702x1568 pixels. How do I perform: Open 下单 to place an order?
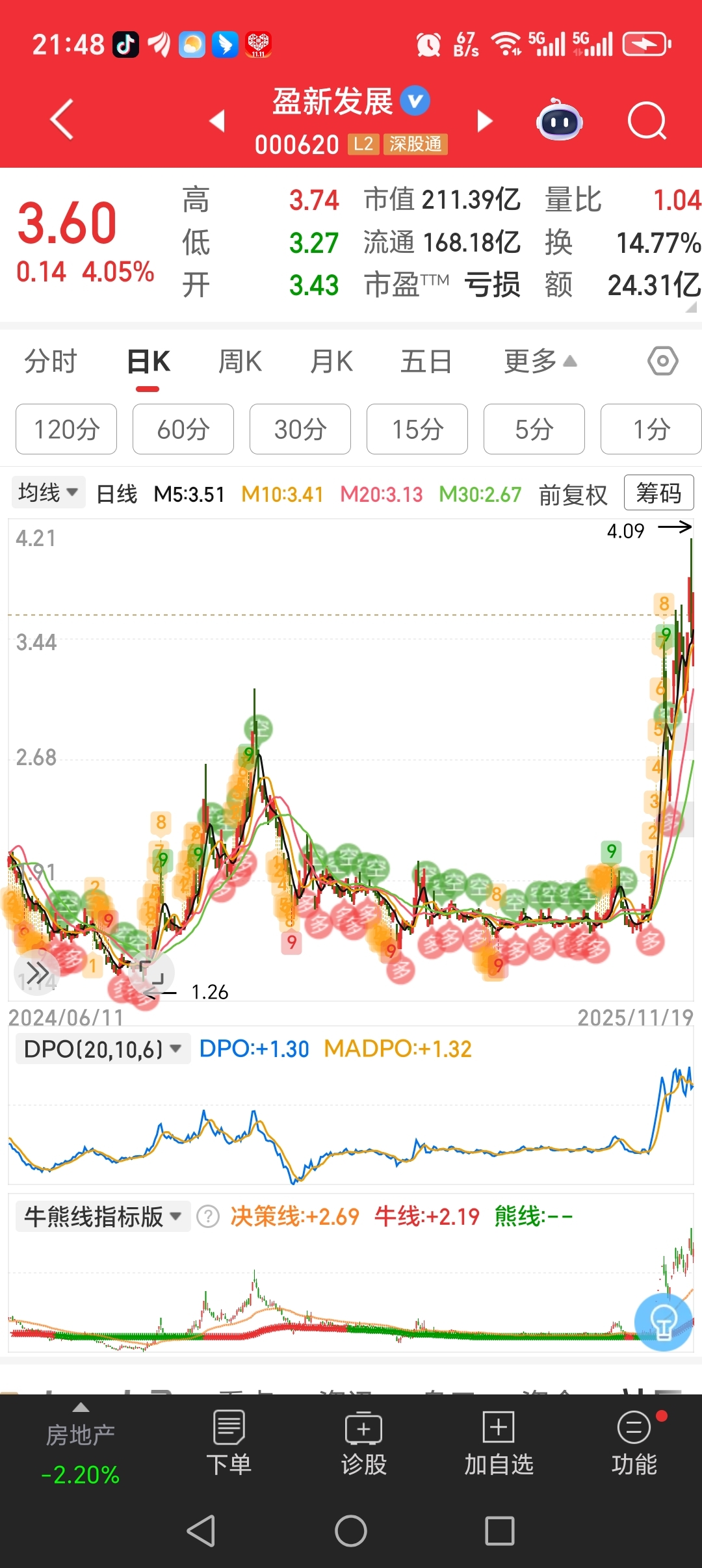tap(229, 1443)
